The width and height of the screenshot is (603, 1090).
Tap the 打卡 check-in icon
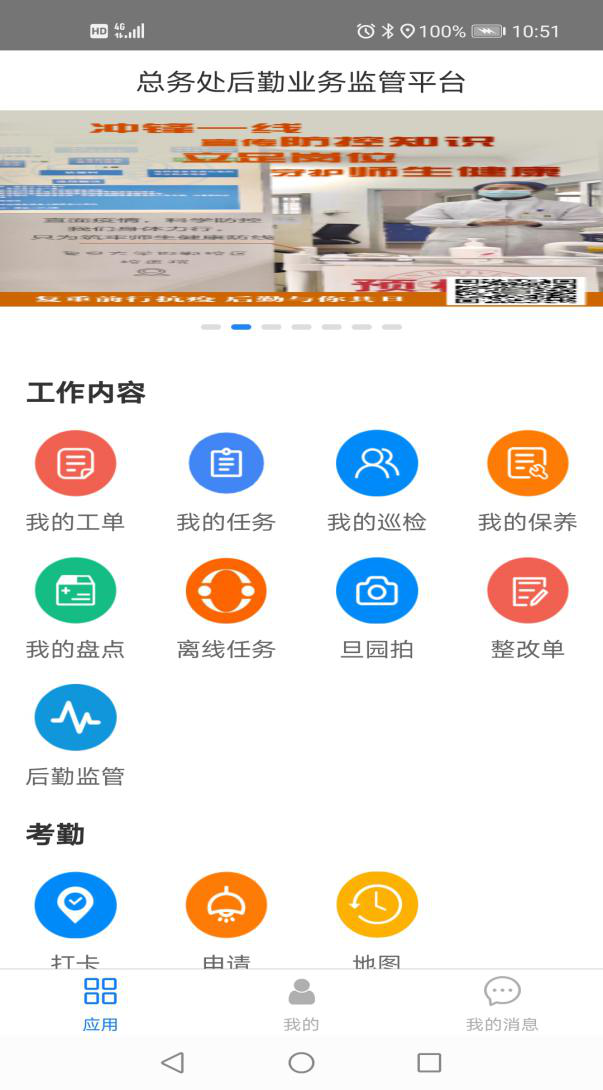(75, 905)
